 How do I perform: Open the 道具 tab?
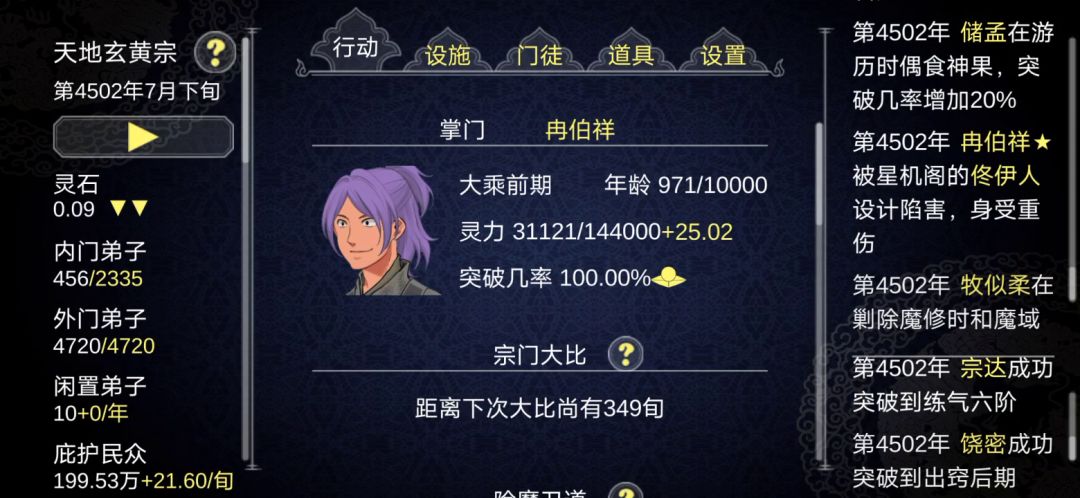[x=631, y=55]
